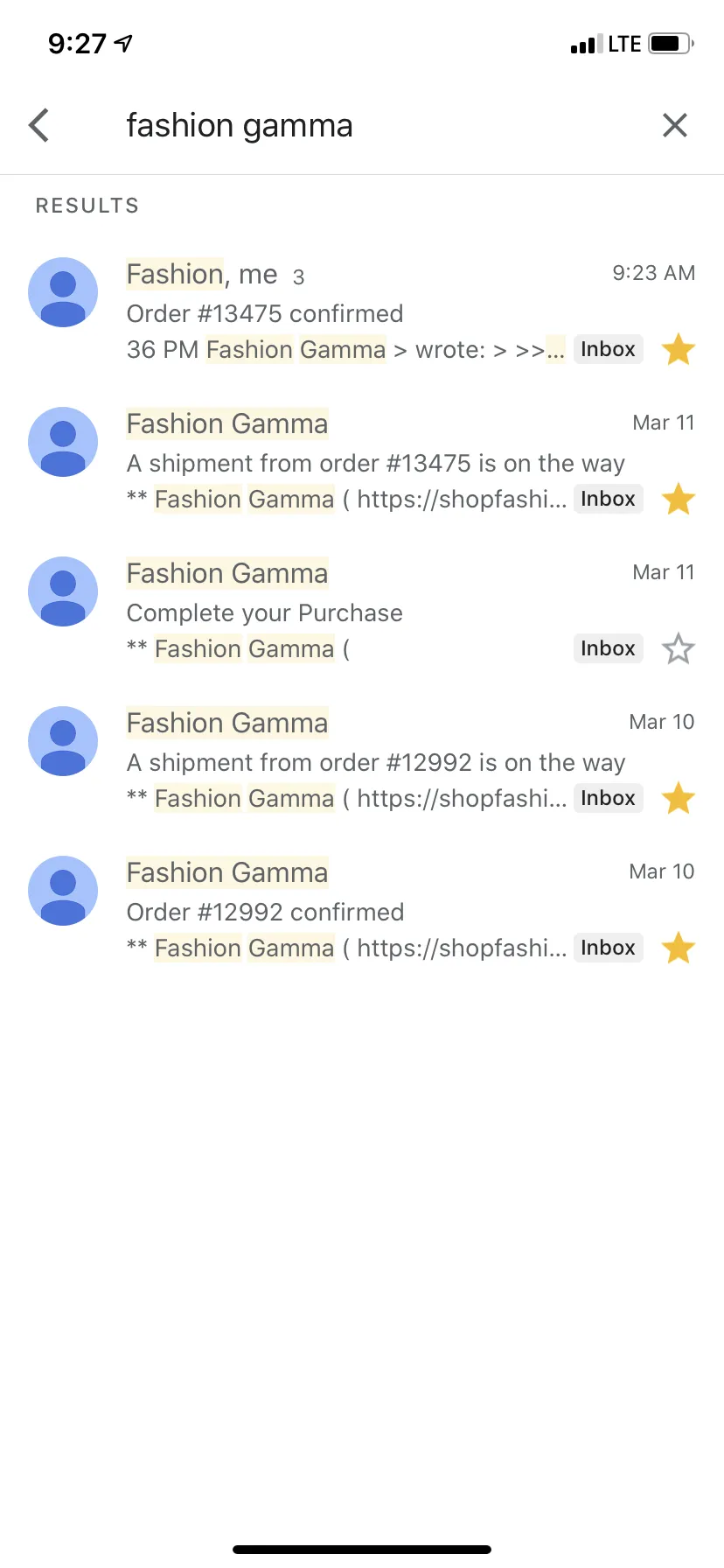The width and height of the screenshot is (724, 1568).
Task: Open the 'Order #13475 confirmed' email thread
Action: tap(362, 311)
